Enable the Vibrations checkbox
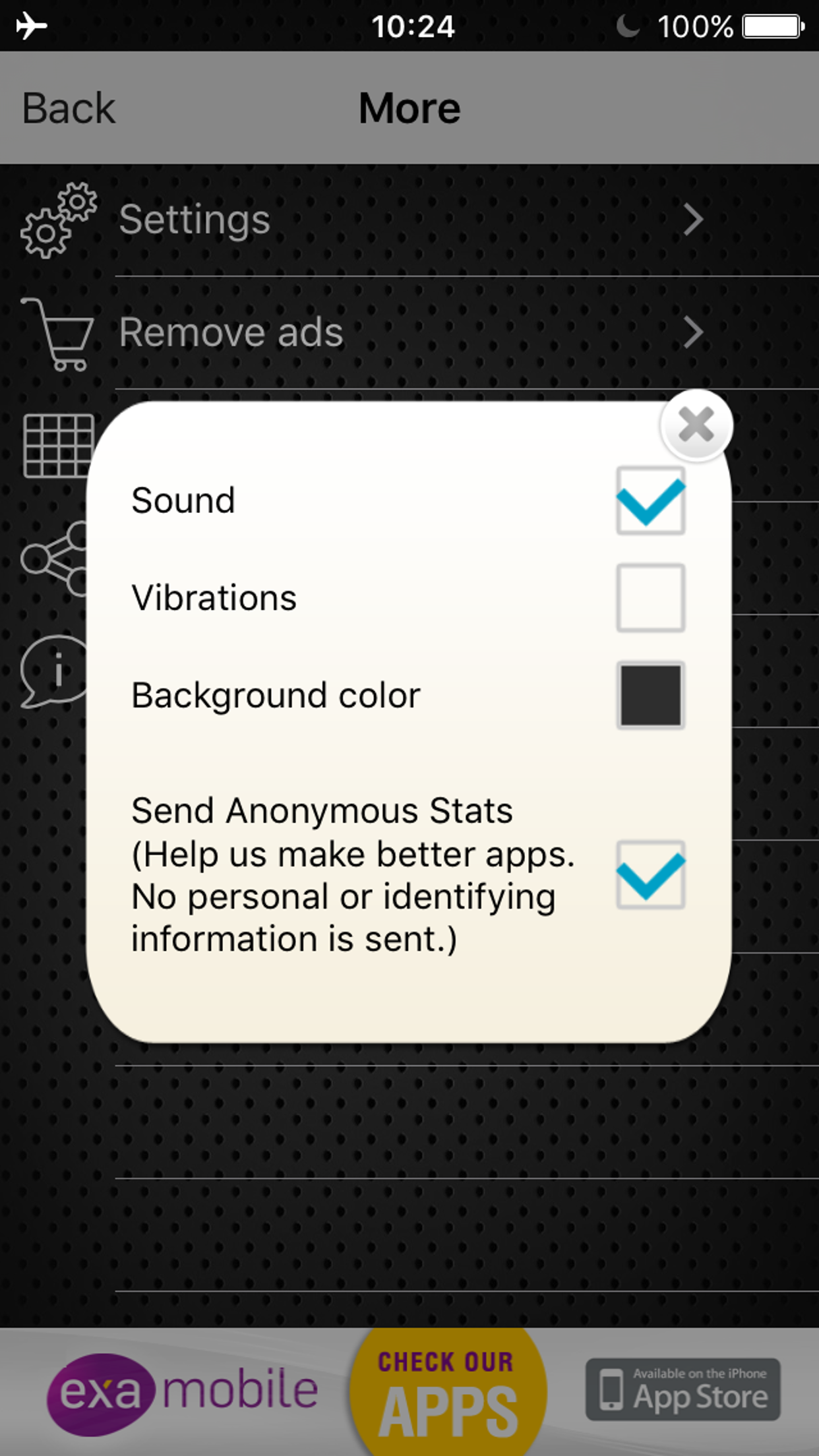 [x=650, y=597]
